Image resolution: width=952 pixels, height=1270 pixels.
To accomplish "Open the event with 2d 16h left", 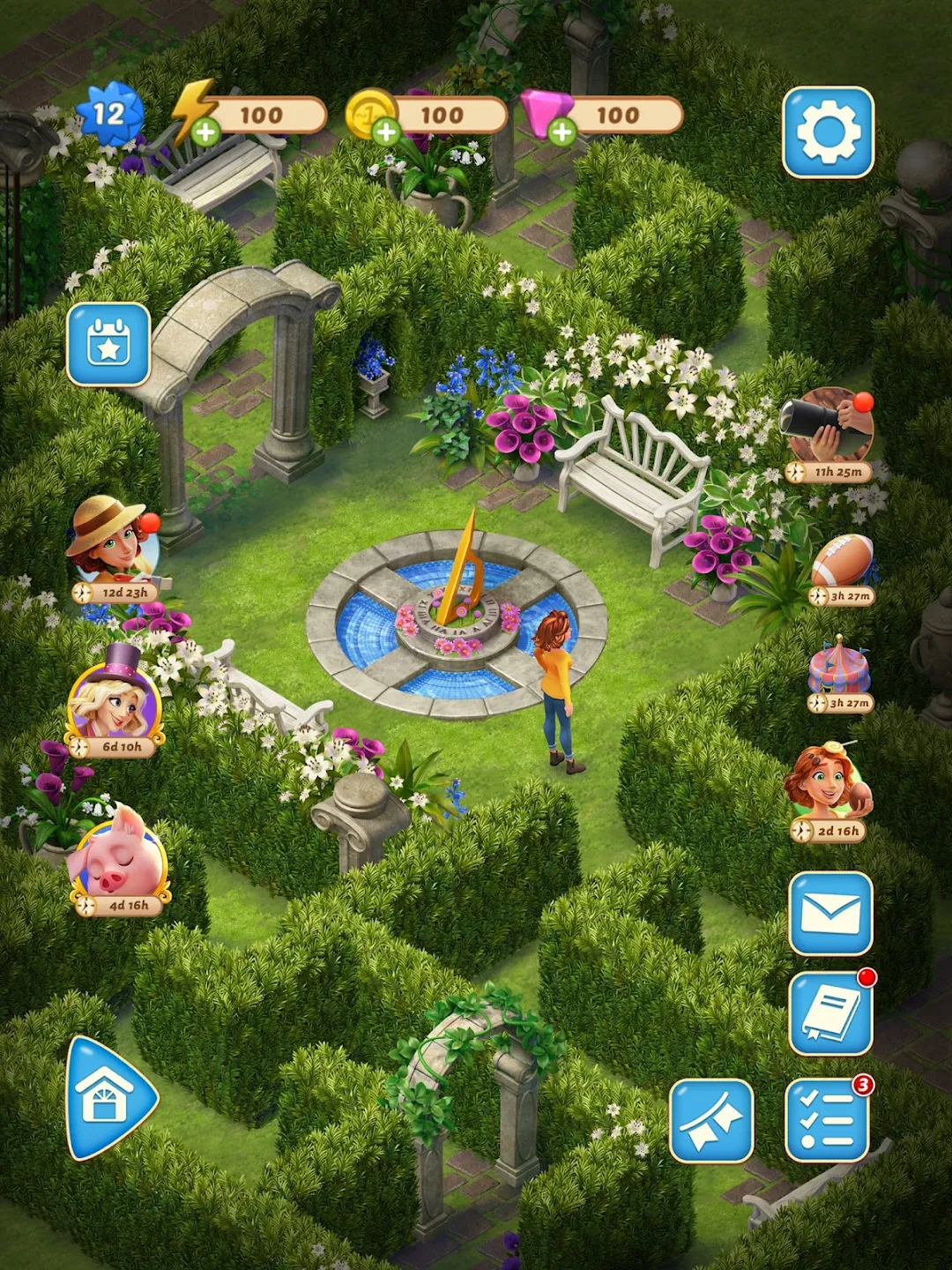I will click(828, 785).
